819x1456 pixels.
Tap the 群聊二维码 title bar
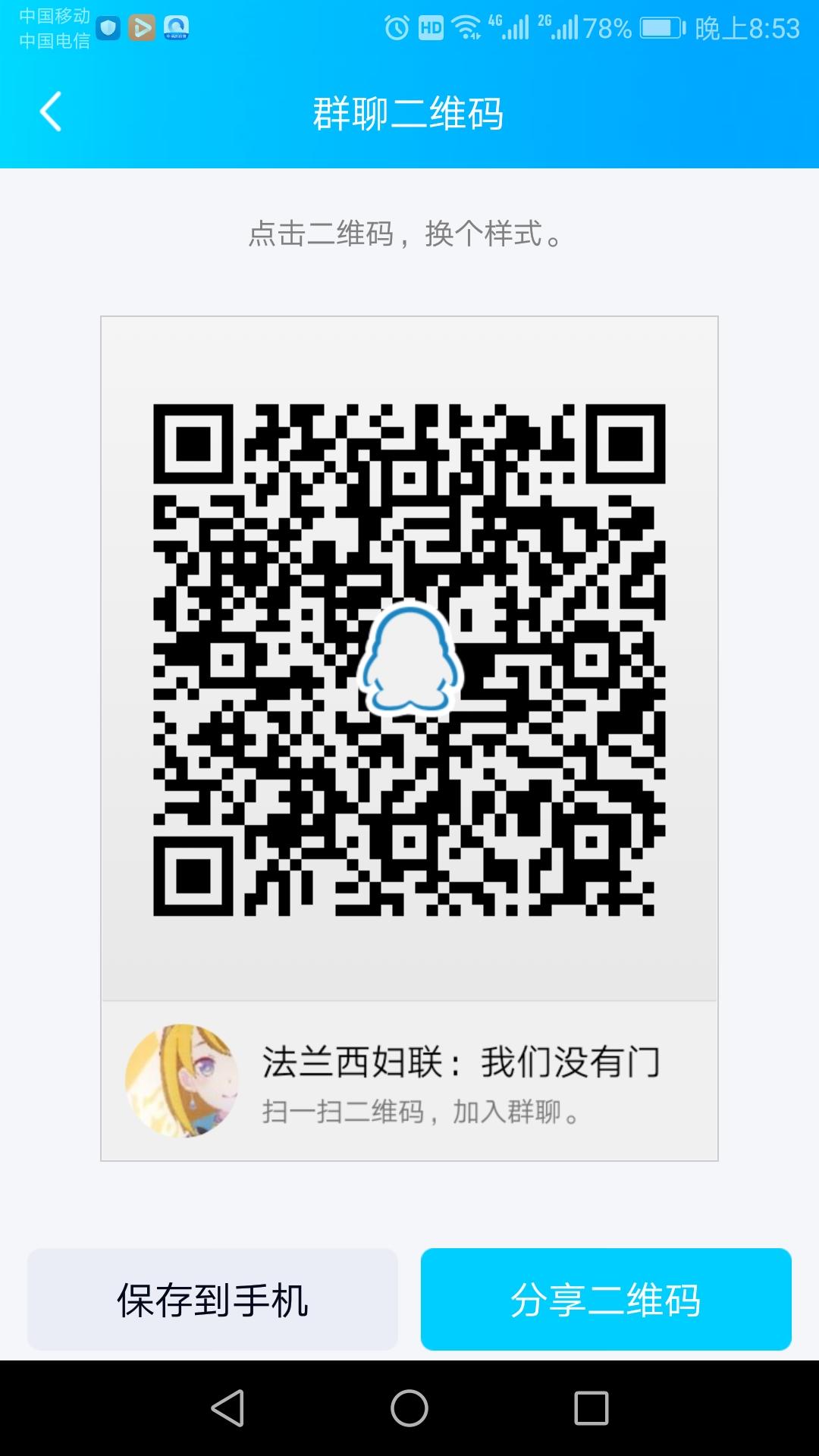409,112
